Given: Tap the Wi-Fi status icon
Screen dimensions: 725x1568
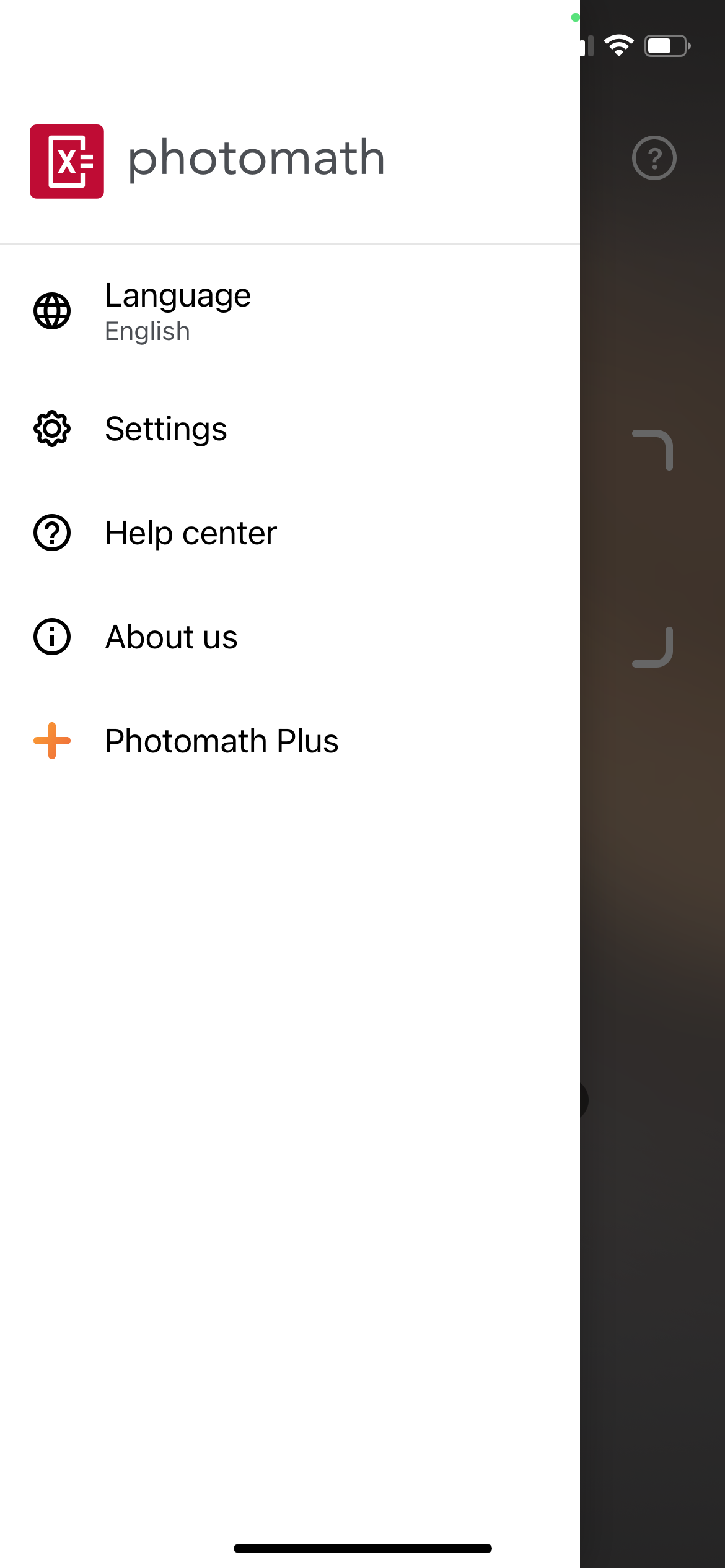Looking at the screenshot, I should (618, 43).
